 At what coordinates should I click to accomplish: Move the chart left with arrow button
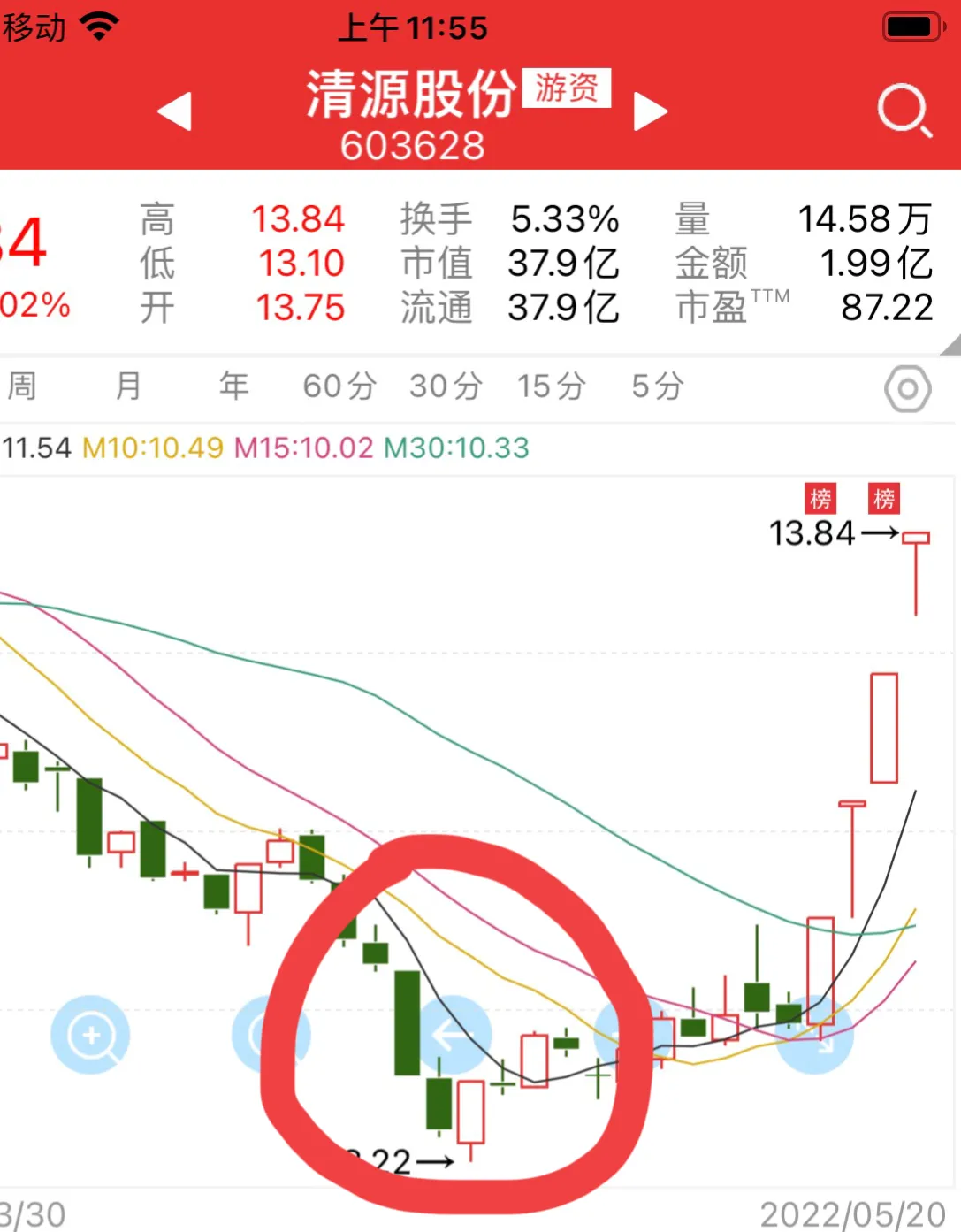coord(454,1035)
